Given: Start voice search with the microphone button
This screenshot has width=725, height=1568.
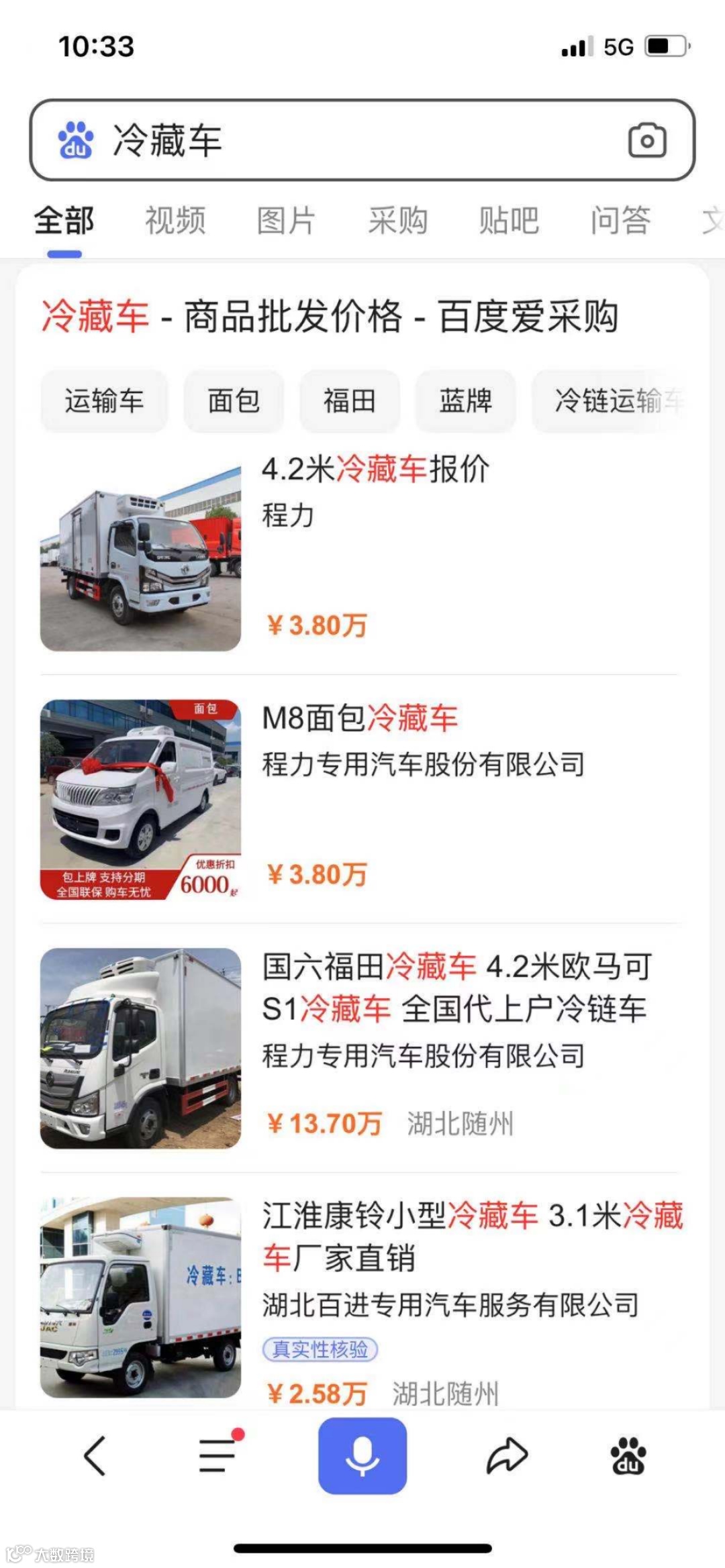Looking at the screenshot, I should [x=362, y=1456].
